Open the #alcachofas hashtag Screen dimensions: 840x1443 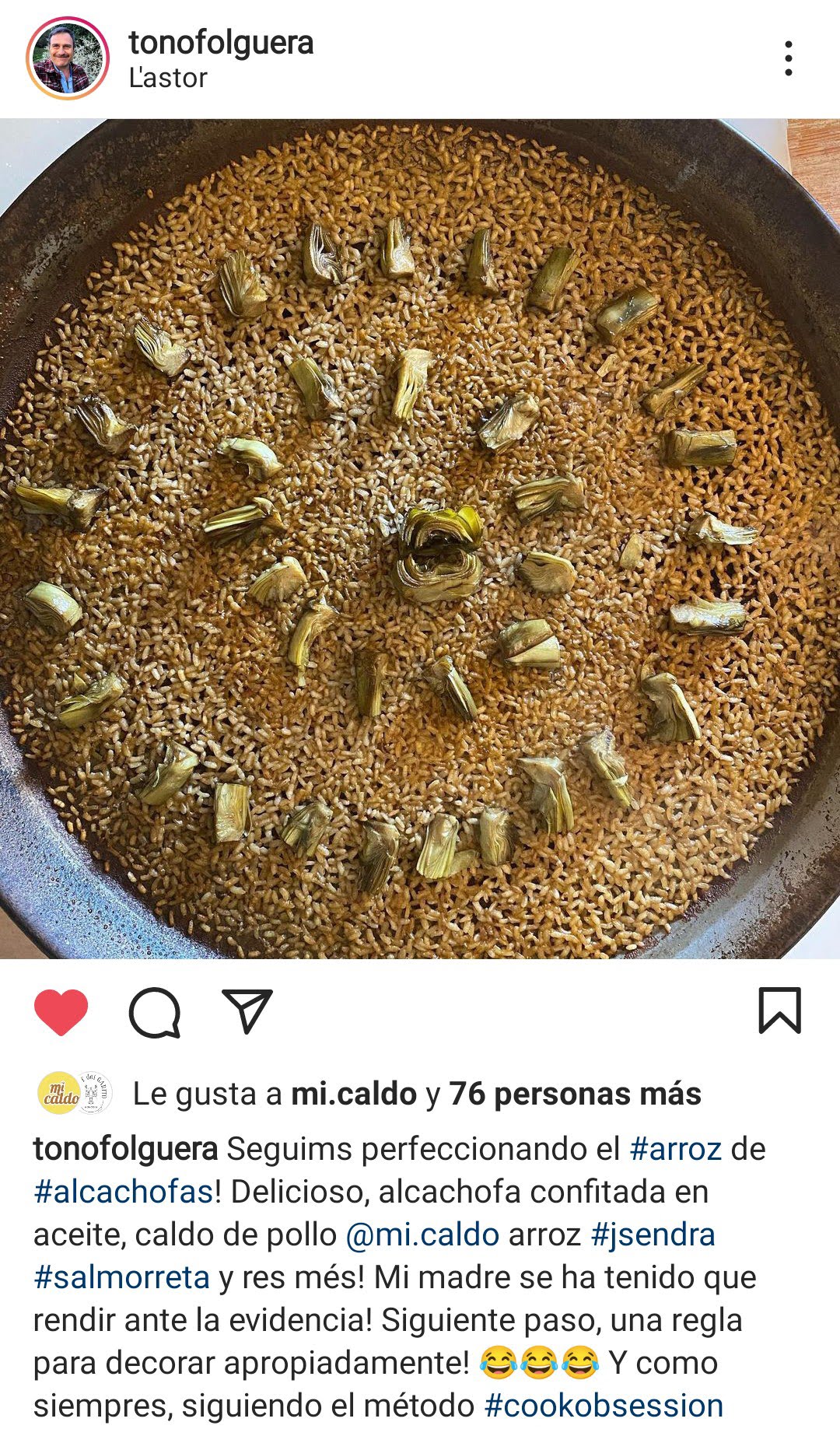(x=124, y=1192)
